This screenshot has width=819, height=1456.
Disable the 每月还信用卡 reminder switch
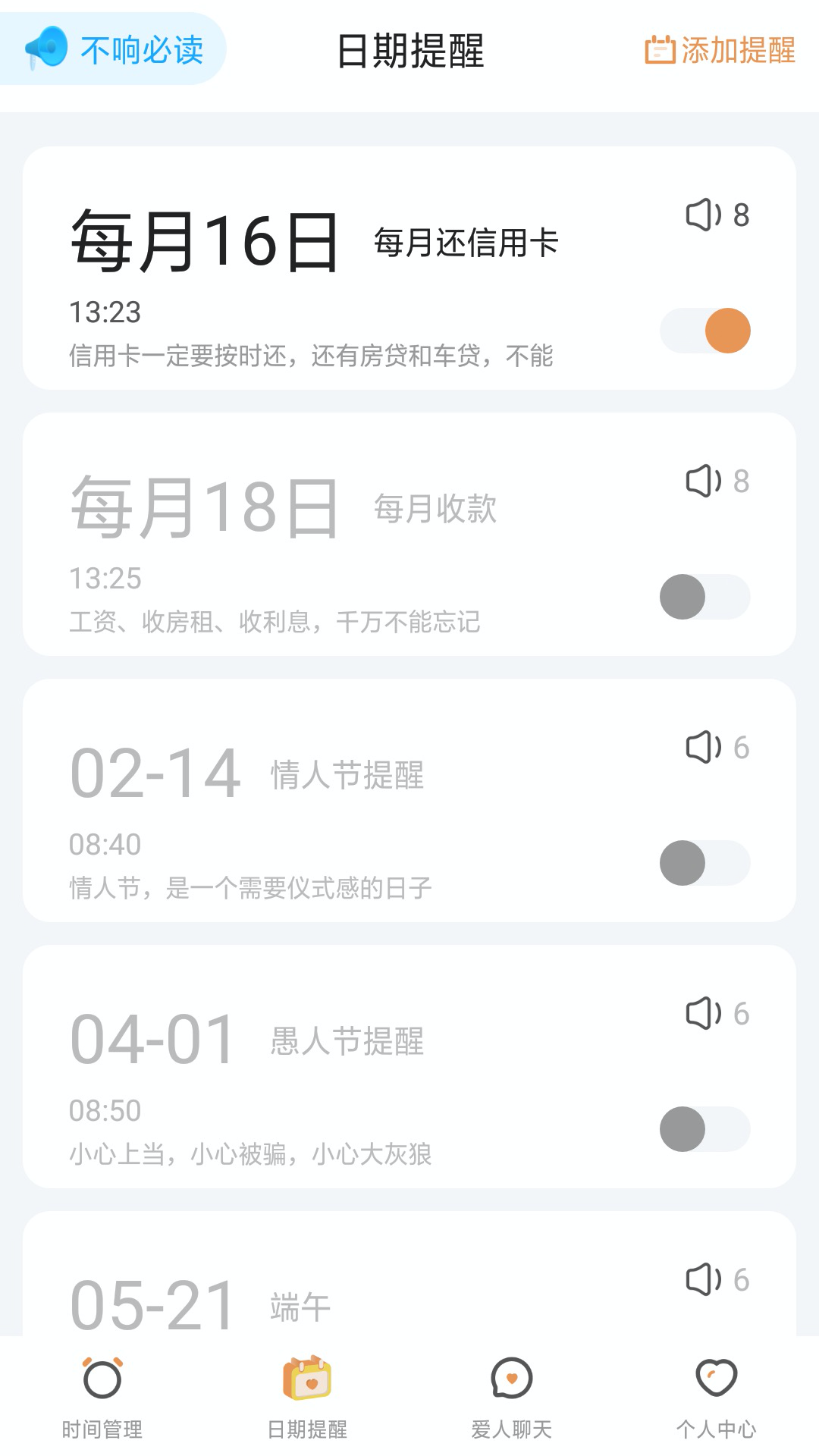tap(704, 330)
